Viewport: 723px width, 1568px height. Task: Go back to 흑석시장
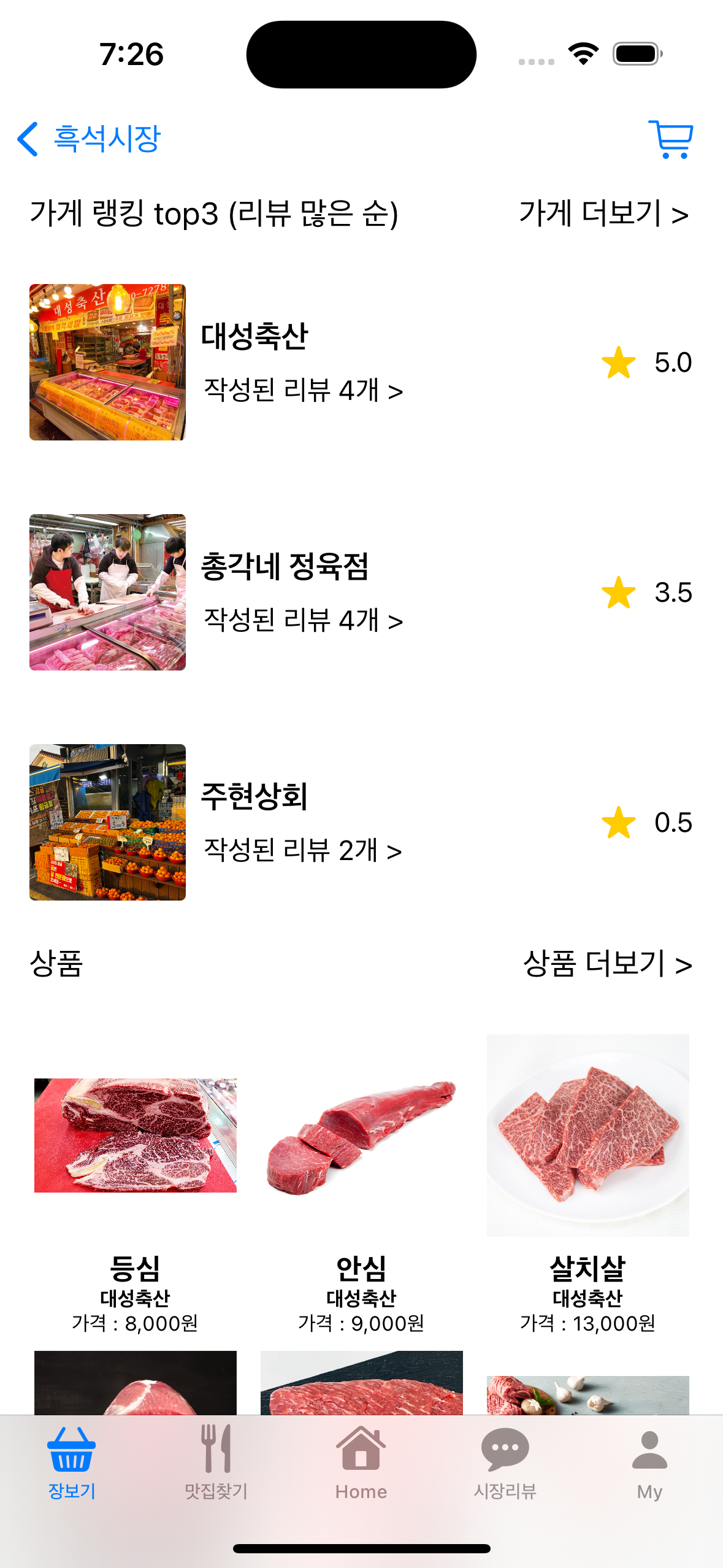point(89,139)
